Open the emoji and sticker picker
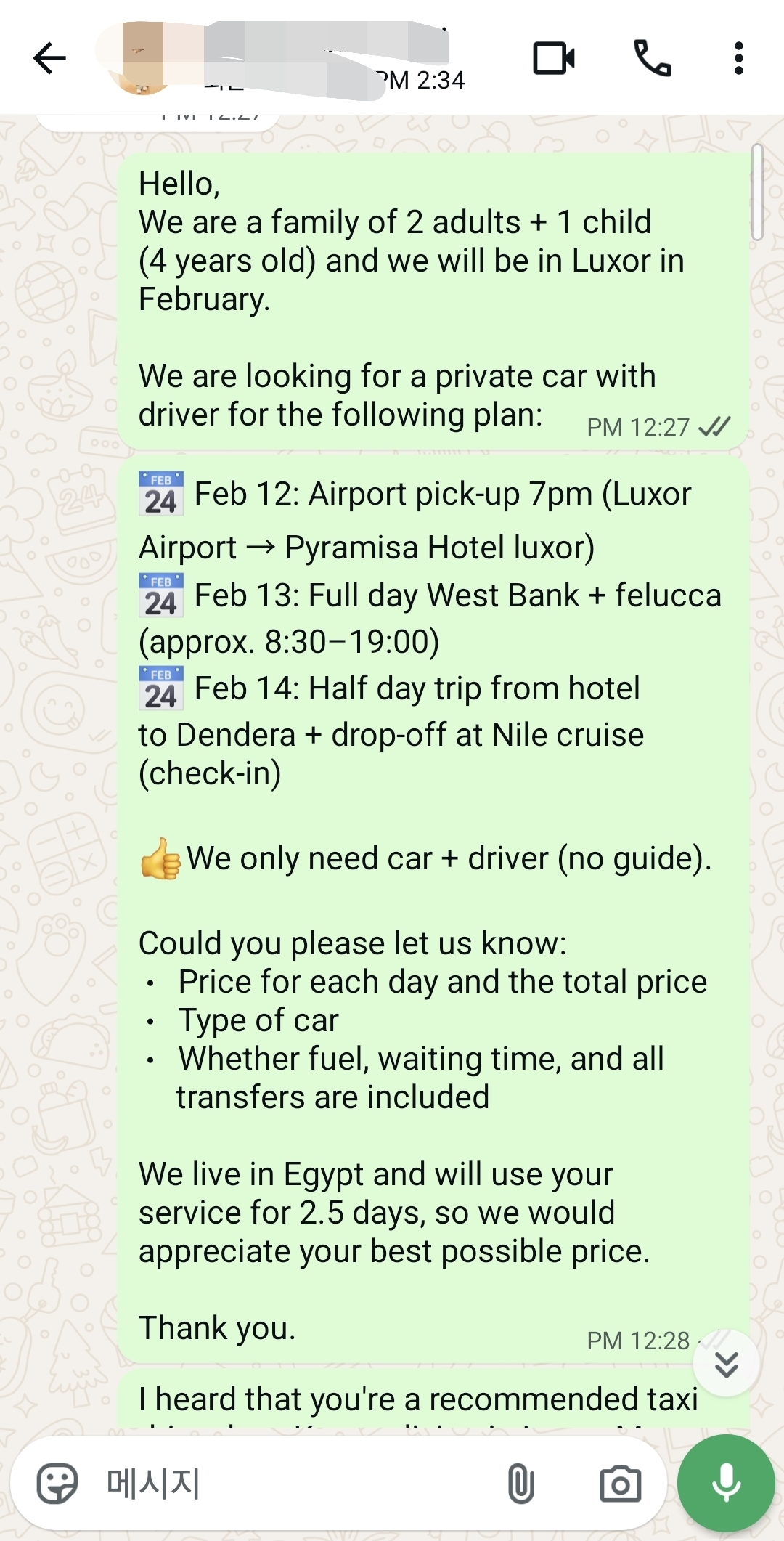The image size is (784, 1541). point(57,1483)
